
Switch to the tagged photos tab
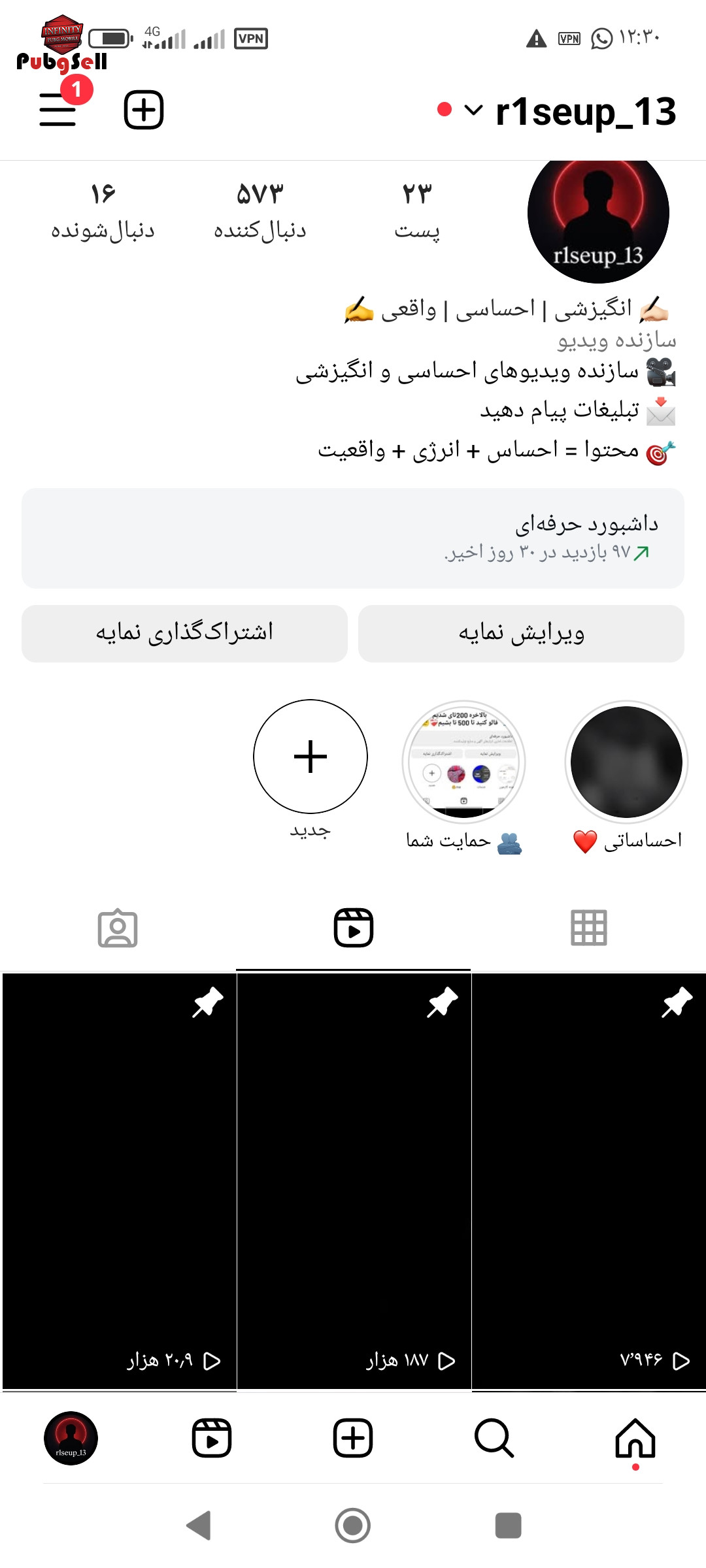[x=118, y=928]
